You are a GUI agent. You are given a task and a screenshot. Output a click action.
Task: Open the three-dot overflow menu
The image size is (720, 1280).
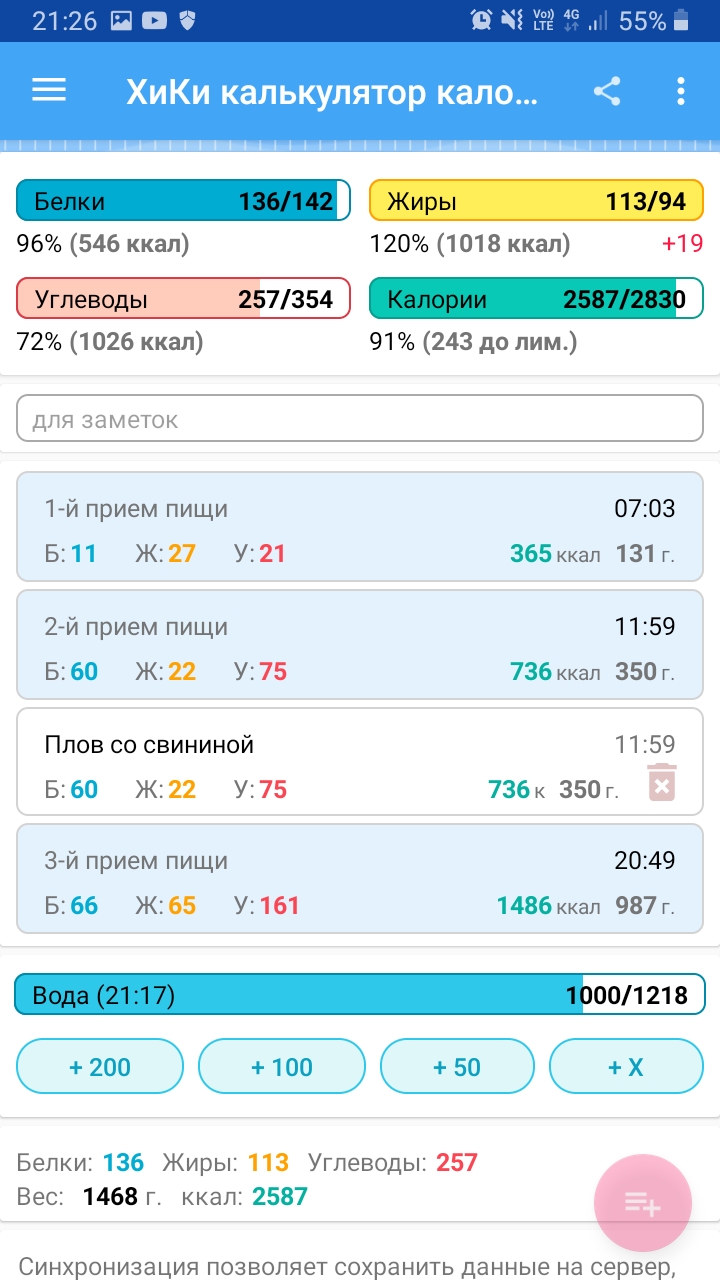tap(681, 92)
